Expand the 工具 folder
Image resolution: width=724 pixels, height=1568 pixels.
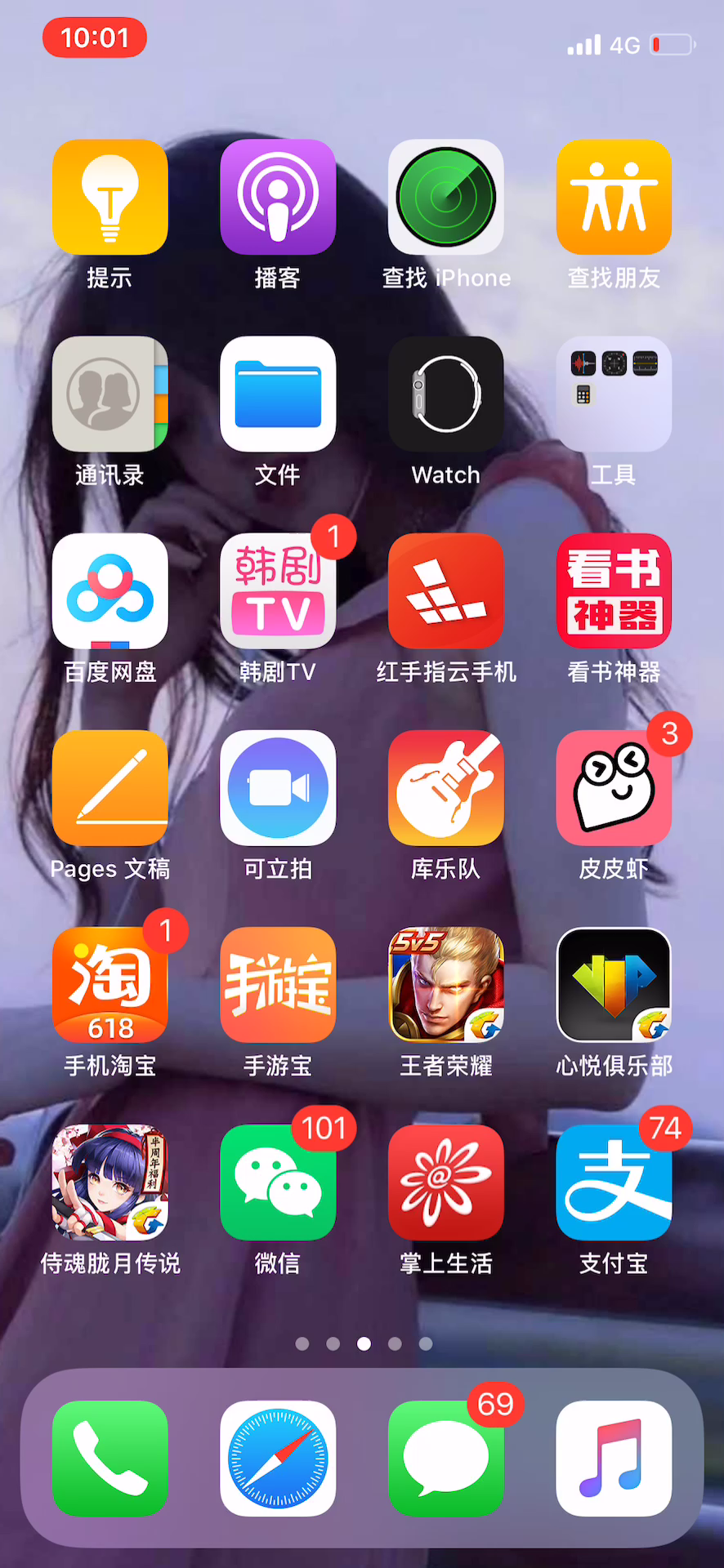coord(614,394)
